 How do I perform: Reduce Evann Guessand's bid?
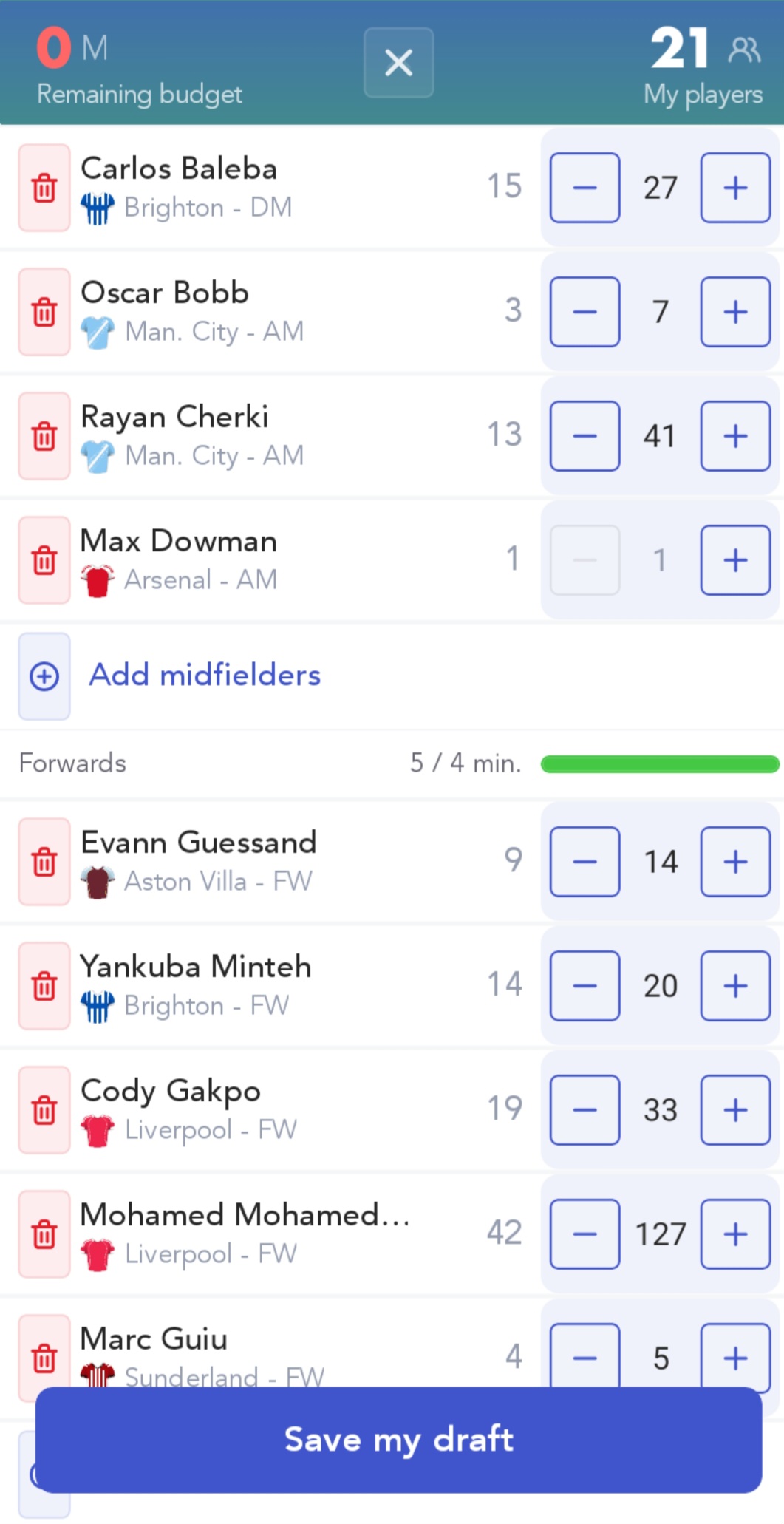584,862
